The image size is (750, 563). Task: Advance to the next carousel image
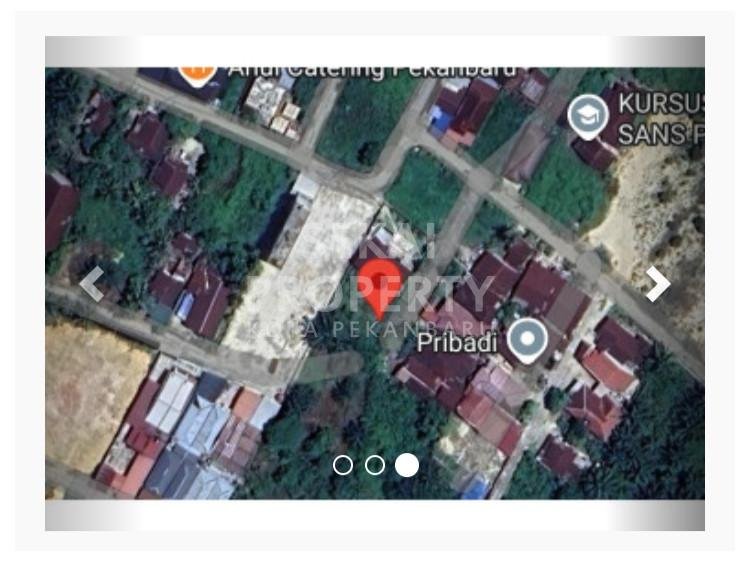point(657,285)
